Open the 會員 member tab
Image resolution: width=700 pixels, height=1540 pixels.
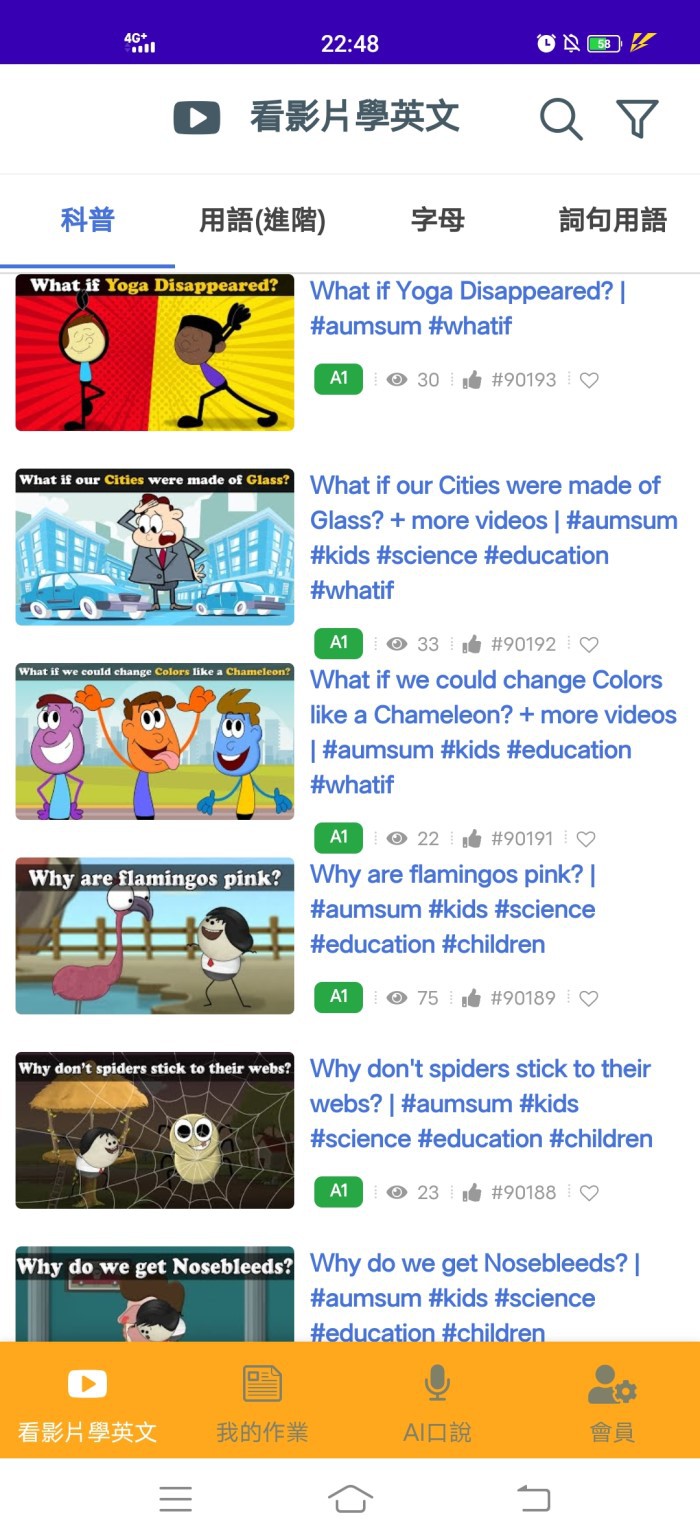click(x=612, y=1402)
